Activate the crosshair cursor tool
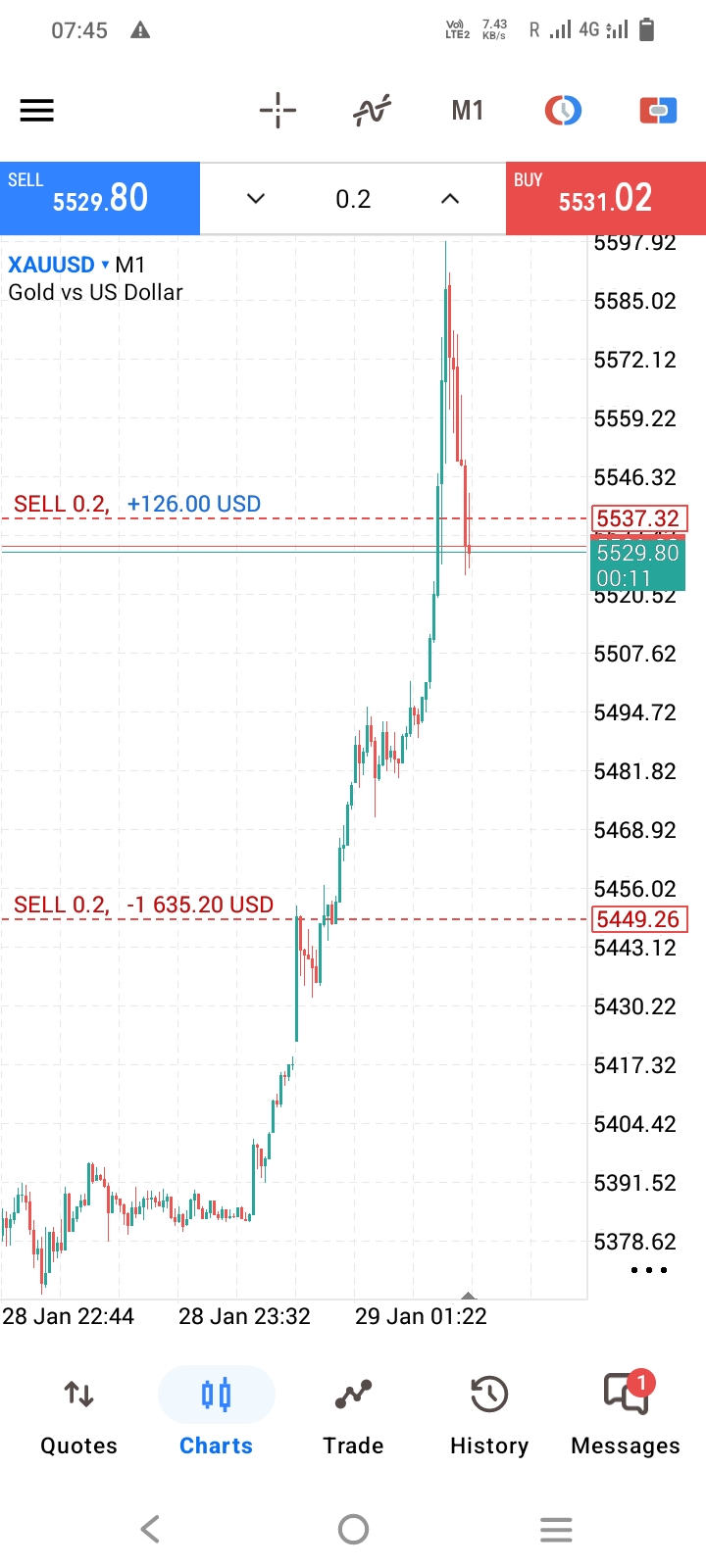Viewport: 706px width, 1568px height. pos(277,111)
